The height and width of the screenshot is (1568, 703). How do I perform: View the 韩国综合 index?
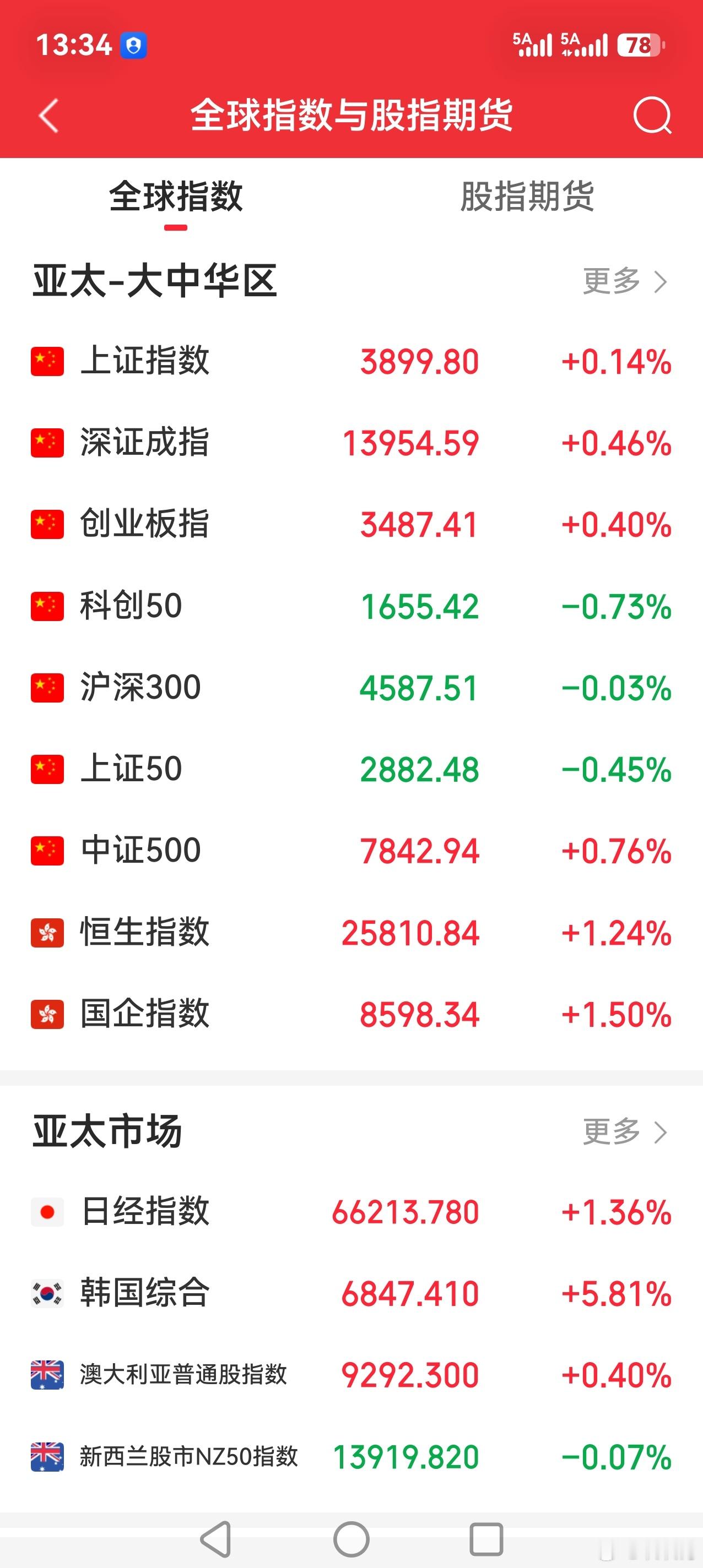click(x=351, y=1293)
